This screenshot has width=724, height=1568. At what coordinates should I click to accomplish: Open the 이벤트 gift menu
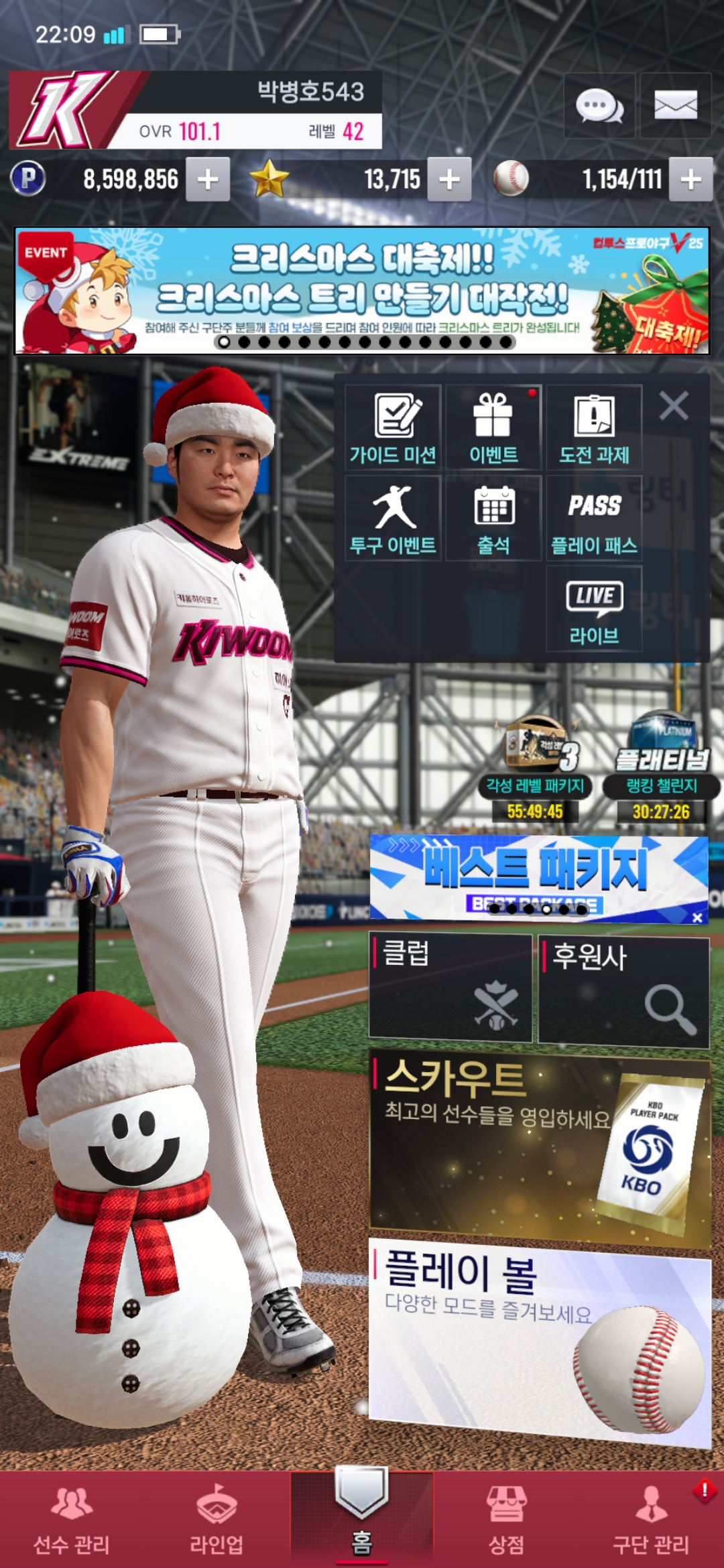[493, 428]
